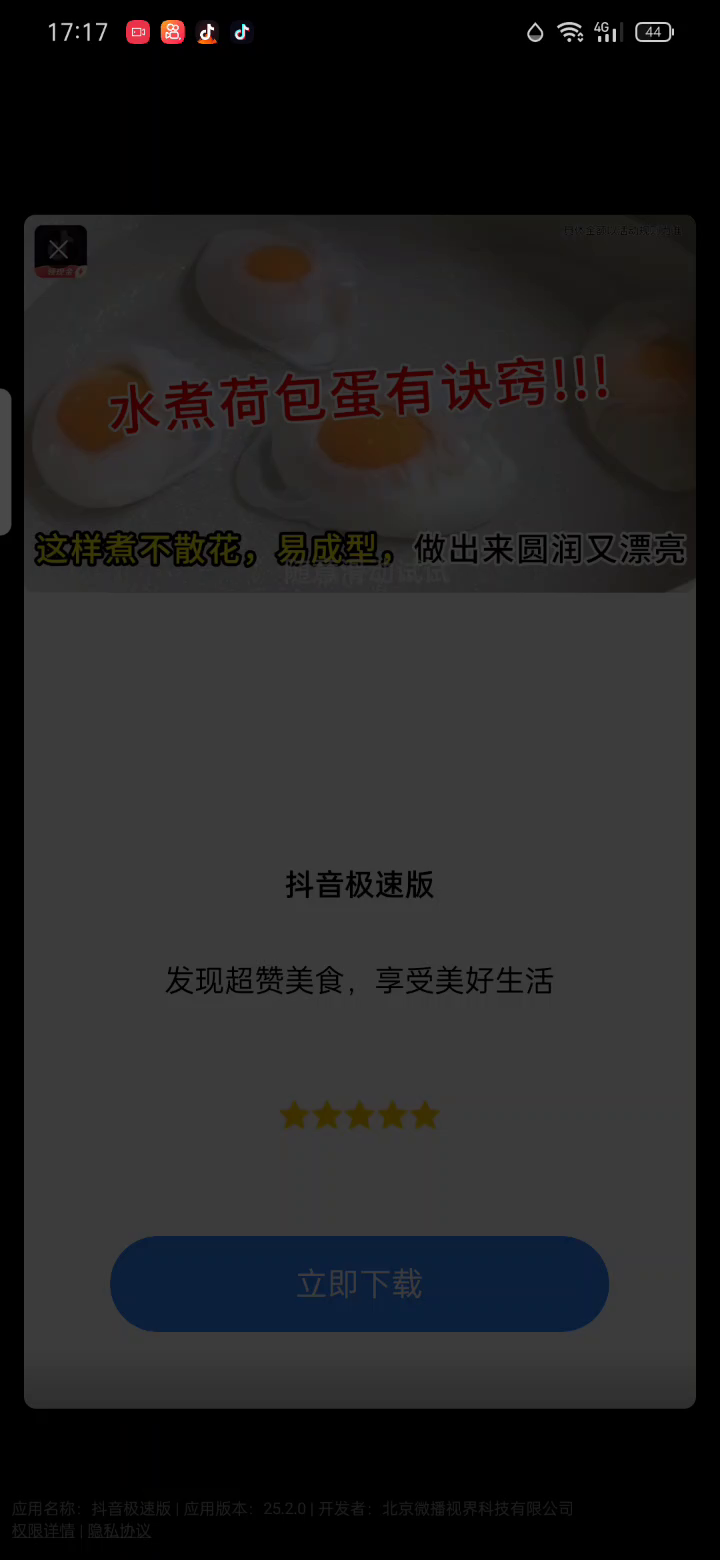Open the 权限详情 link
This screenshot has width=720, height=1560.
43,1530
